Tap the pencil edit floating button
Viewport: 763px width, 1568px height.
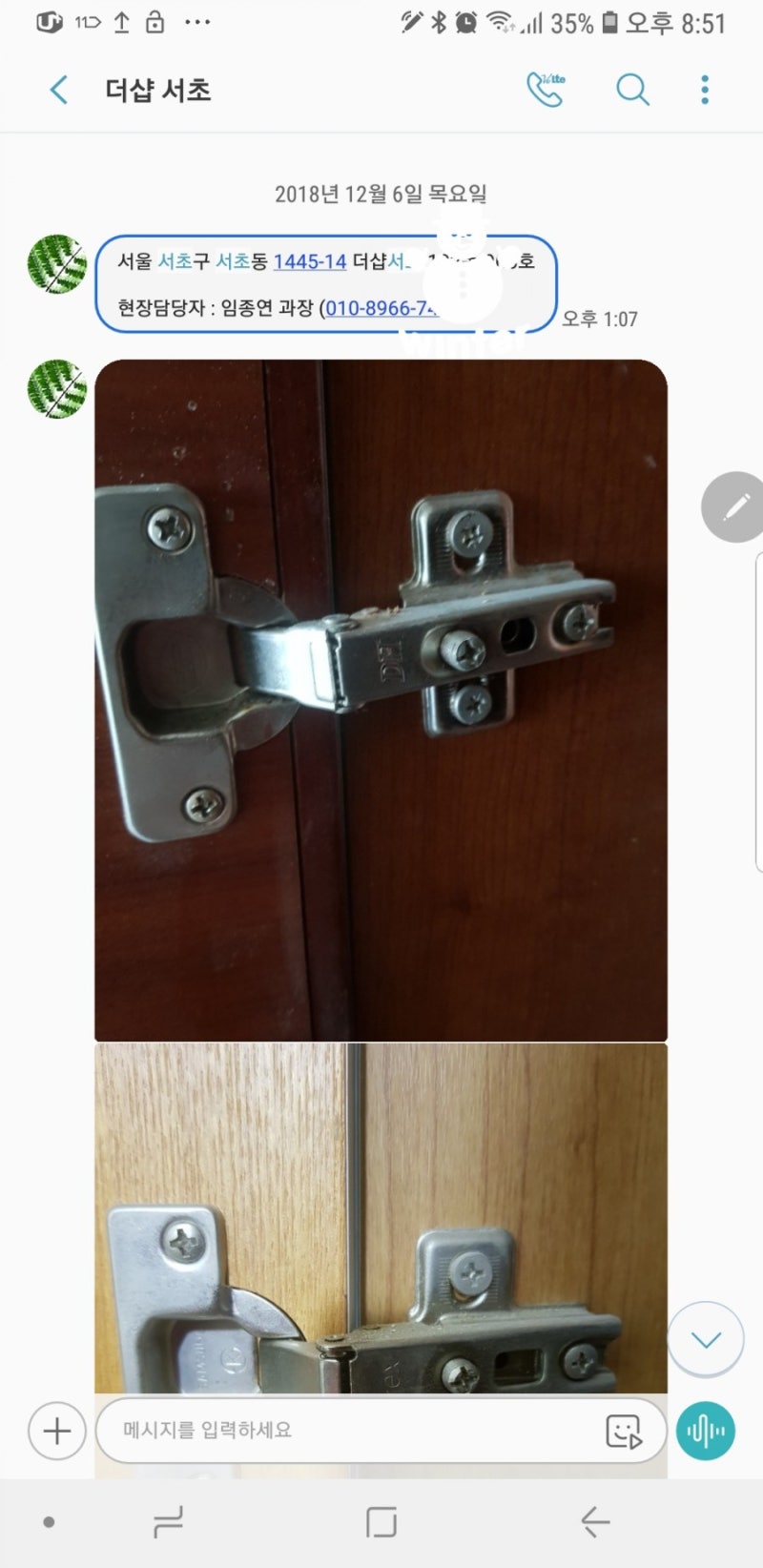click(x=734, y=506)
